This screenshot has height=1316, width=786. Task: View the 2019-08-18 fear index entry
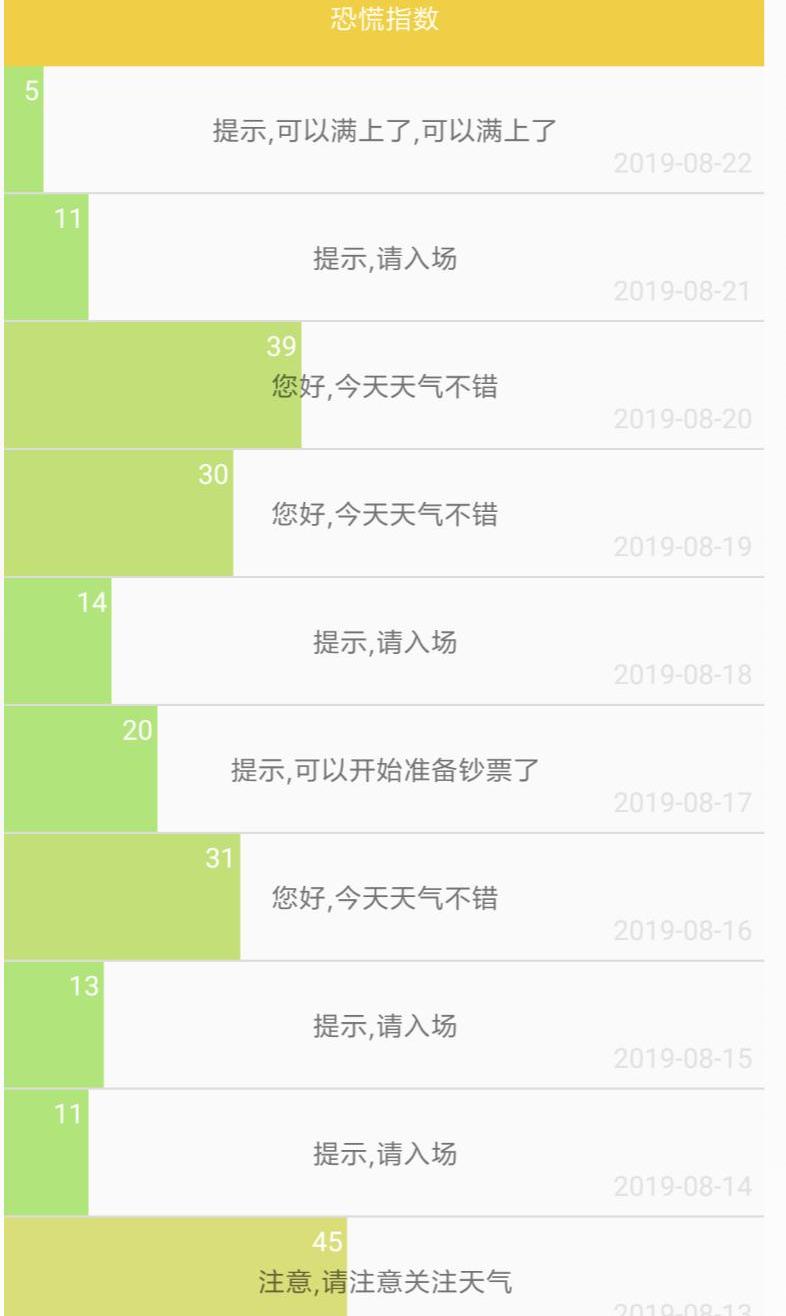point(384,642)
